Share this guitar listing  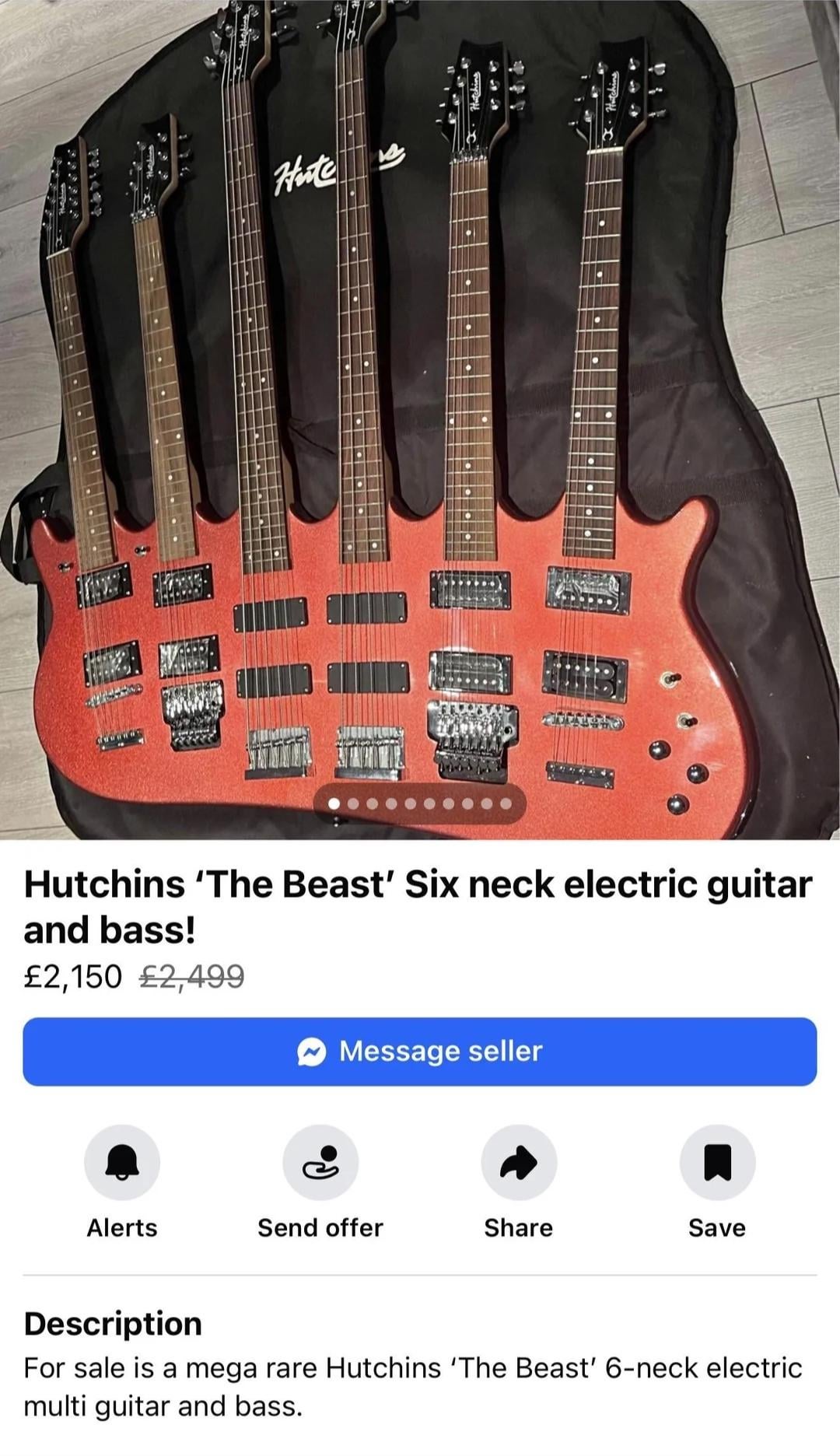coord(519,1162)
